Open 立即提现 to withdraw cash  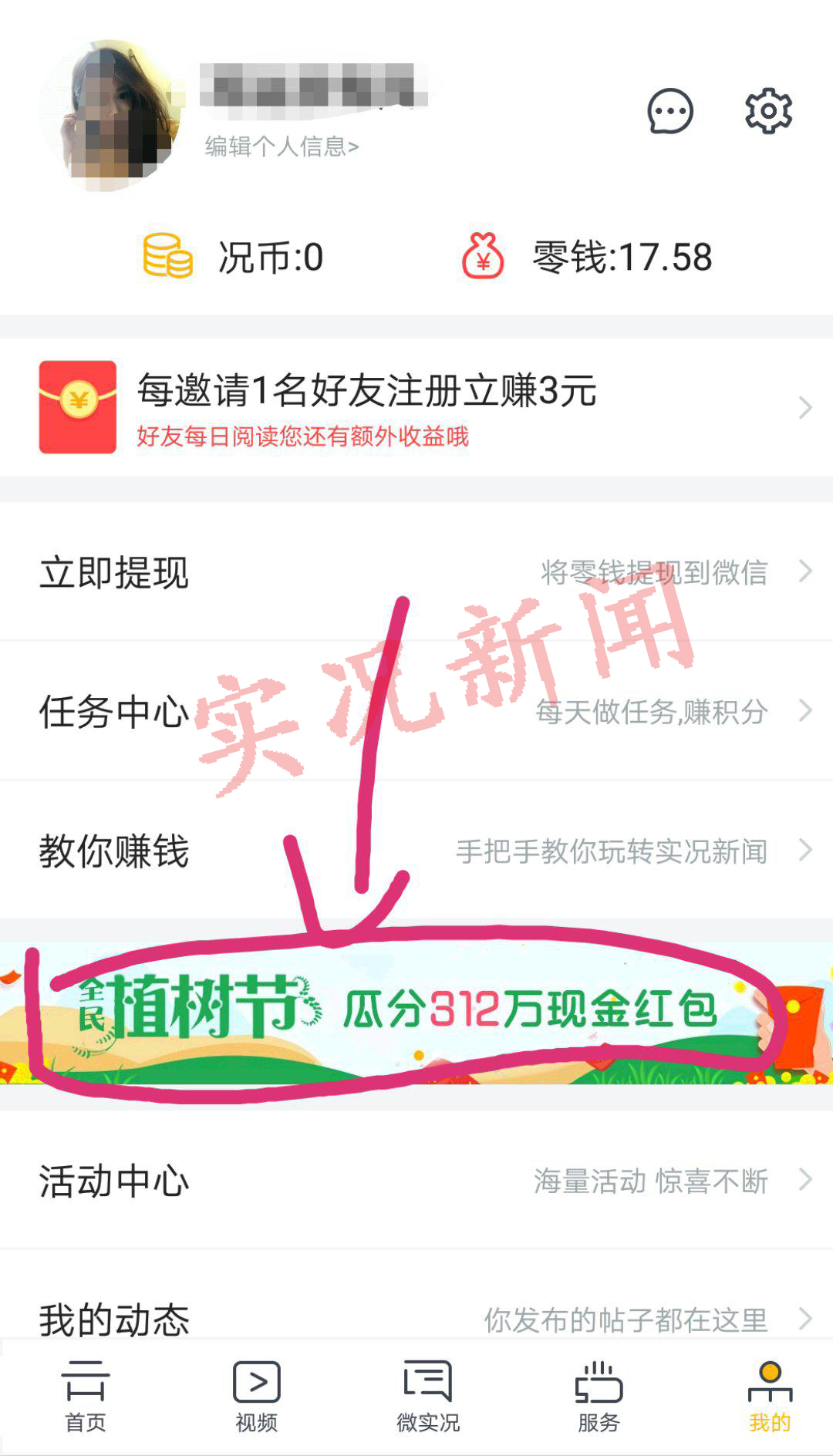416,572
